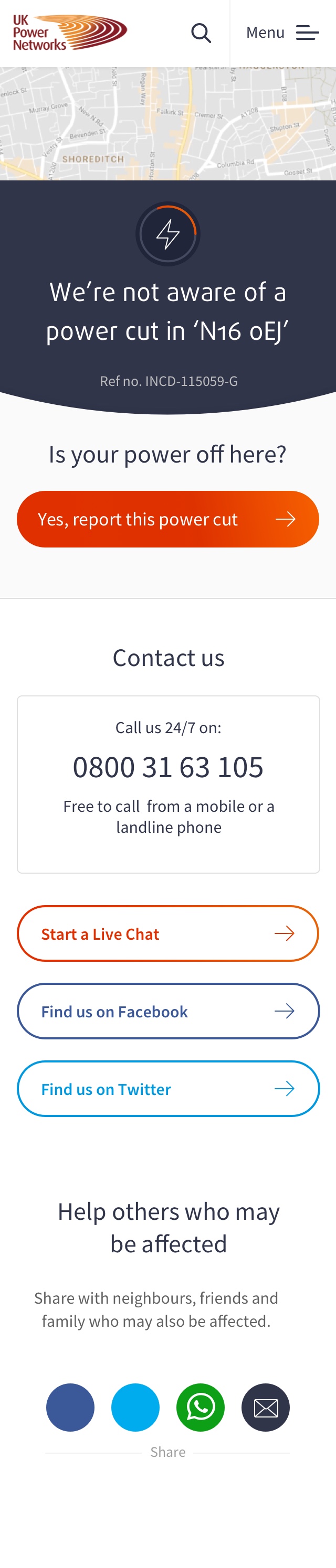Viewport: 336px width, 1568px height.
Task: Call the number 0800 31 63 105
Action: 167,767
